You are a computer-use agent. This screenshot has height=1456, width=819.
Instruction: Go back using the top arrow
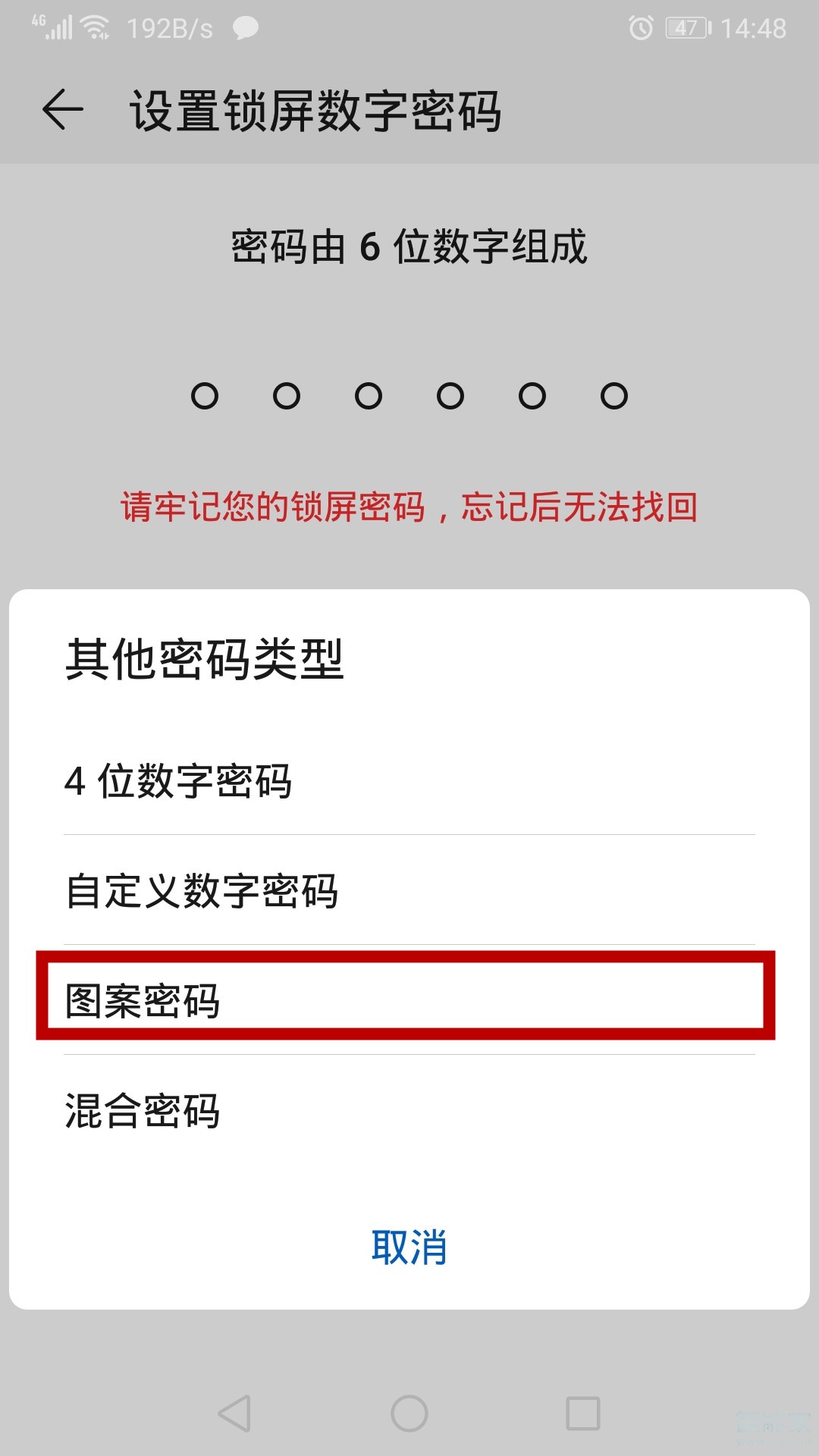click(62, 110)
